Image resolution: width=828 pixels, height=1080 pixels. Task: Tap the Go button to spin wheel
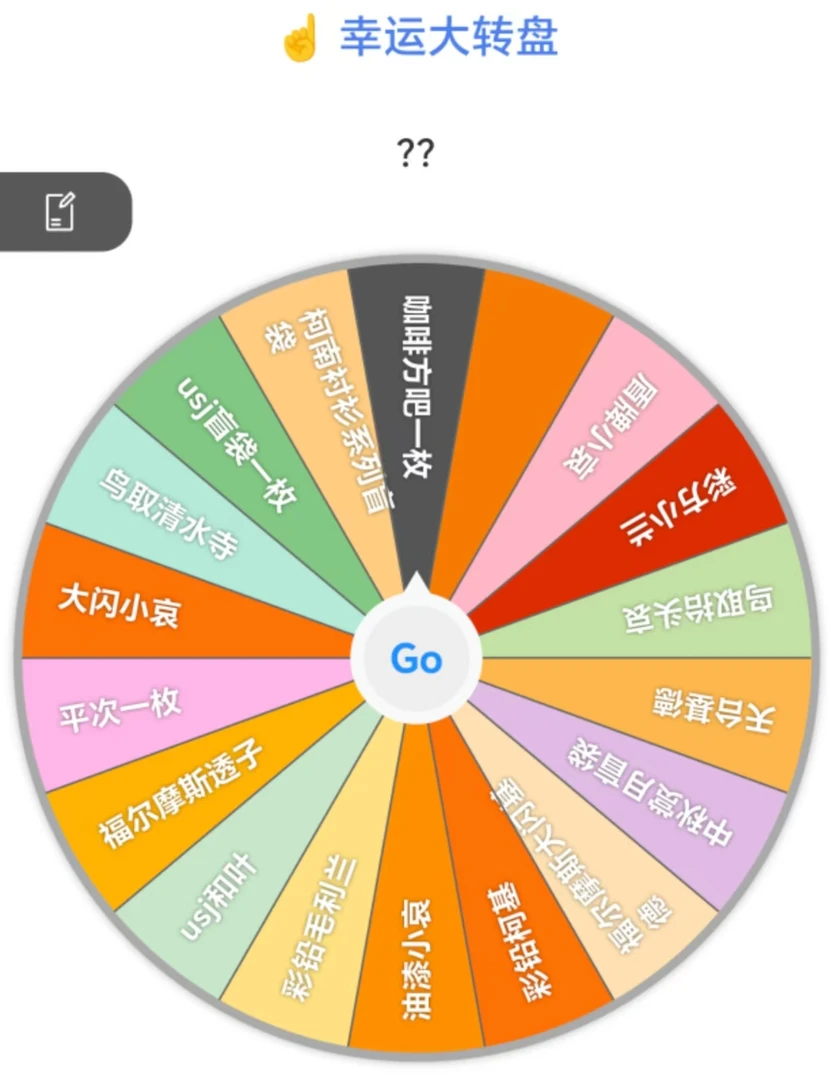pyautogui.click(x=416, y=659)
